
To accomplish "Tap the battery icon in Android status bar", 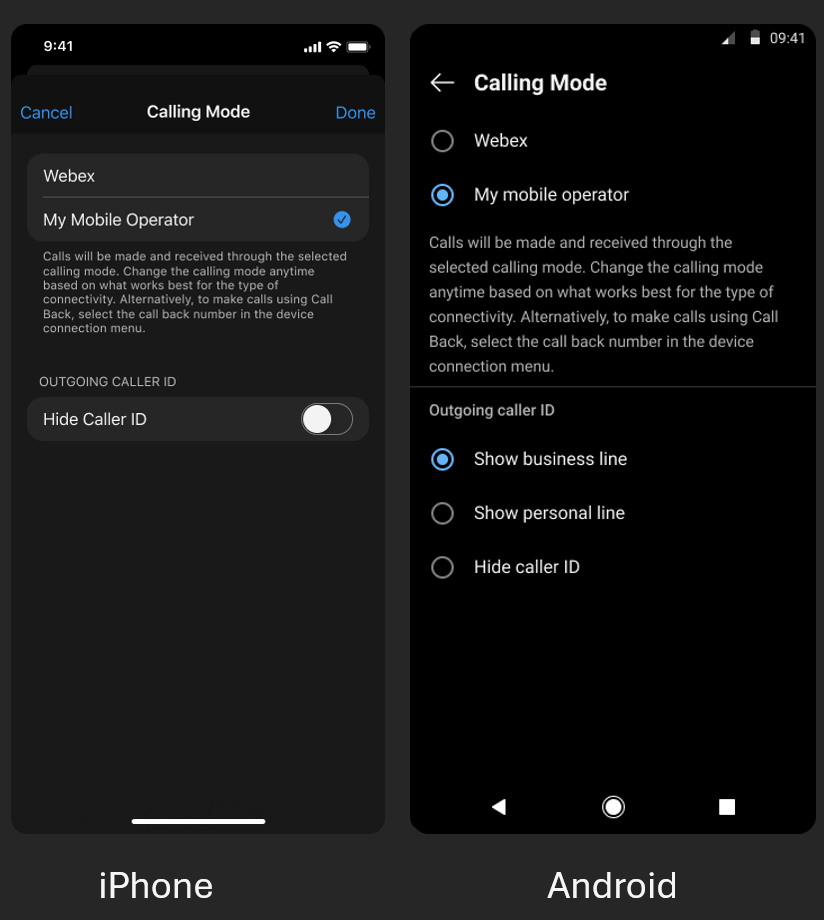I will 755,37.
